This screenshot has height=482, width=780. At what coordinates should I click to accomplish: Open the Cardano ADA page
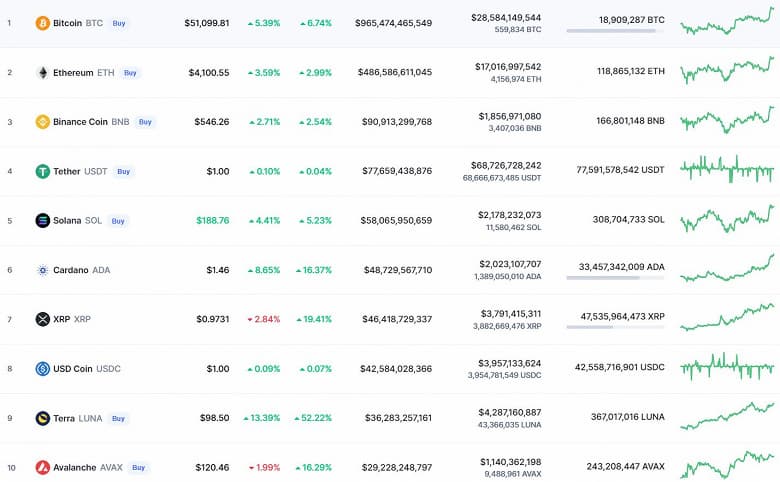70,270
